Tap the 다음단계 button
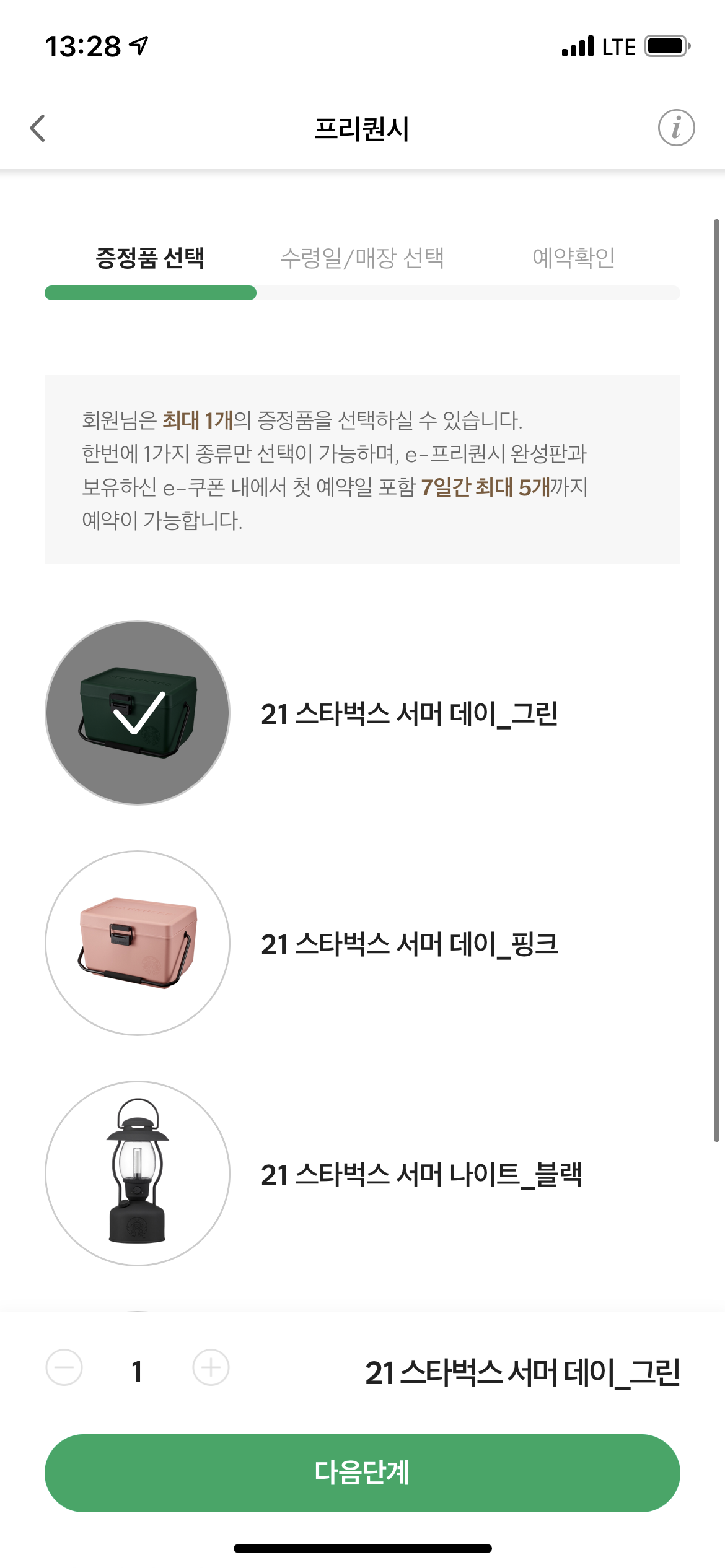 362,1473
